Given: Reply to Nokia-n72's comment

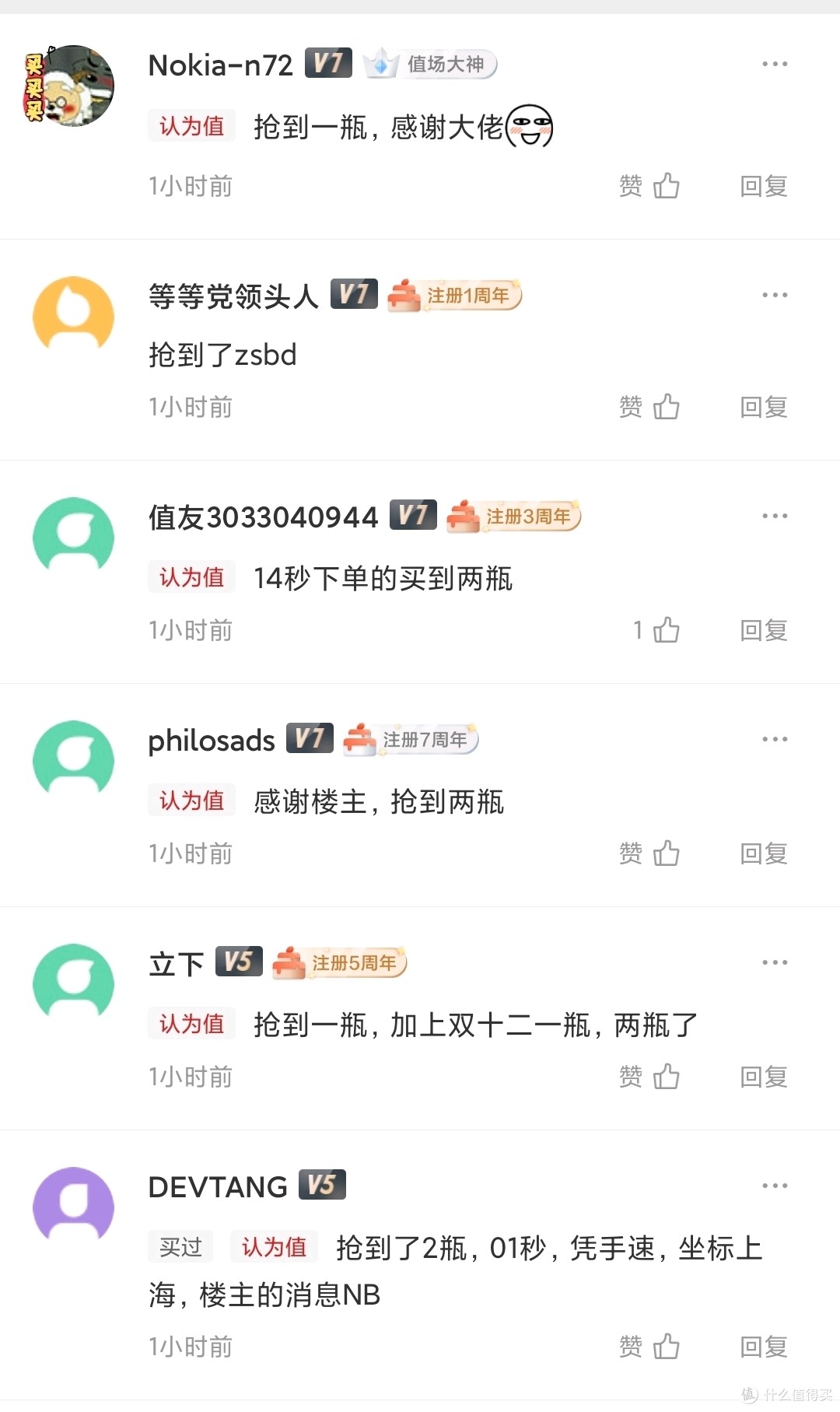Looking at the screenshot, I should (763, 187).
